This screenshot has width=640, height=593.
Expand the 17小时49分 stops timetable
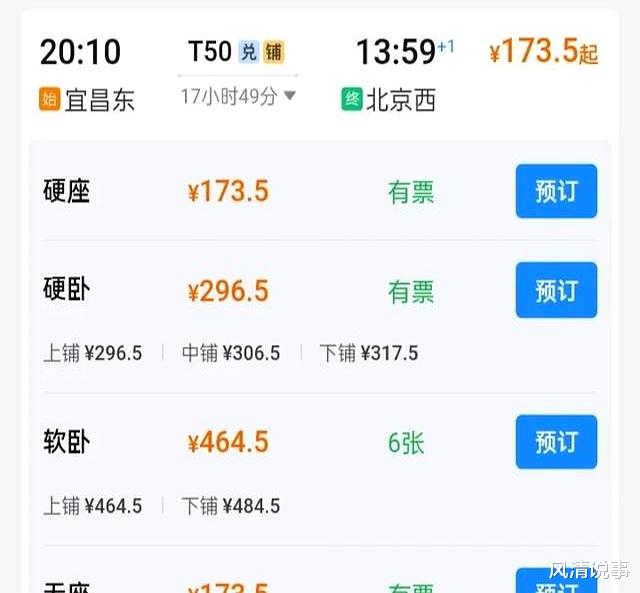[239, 97]
